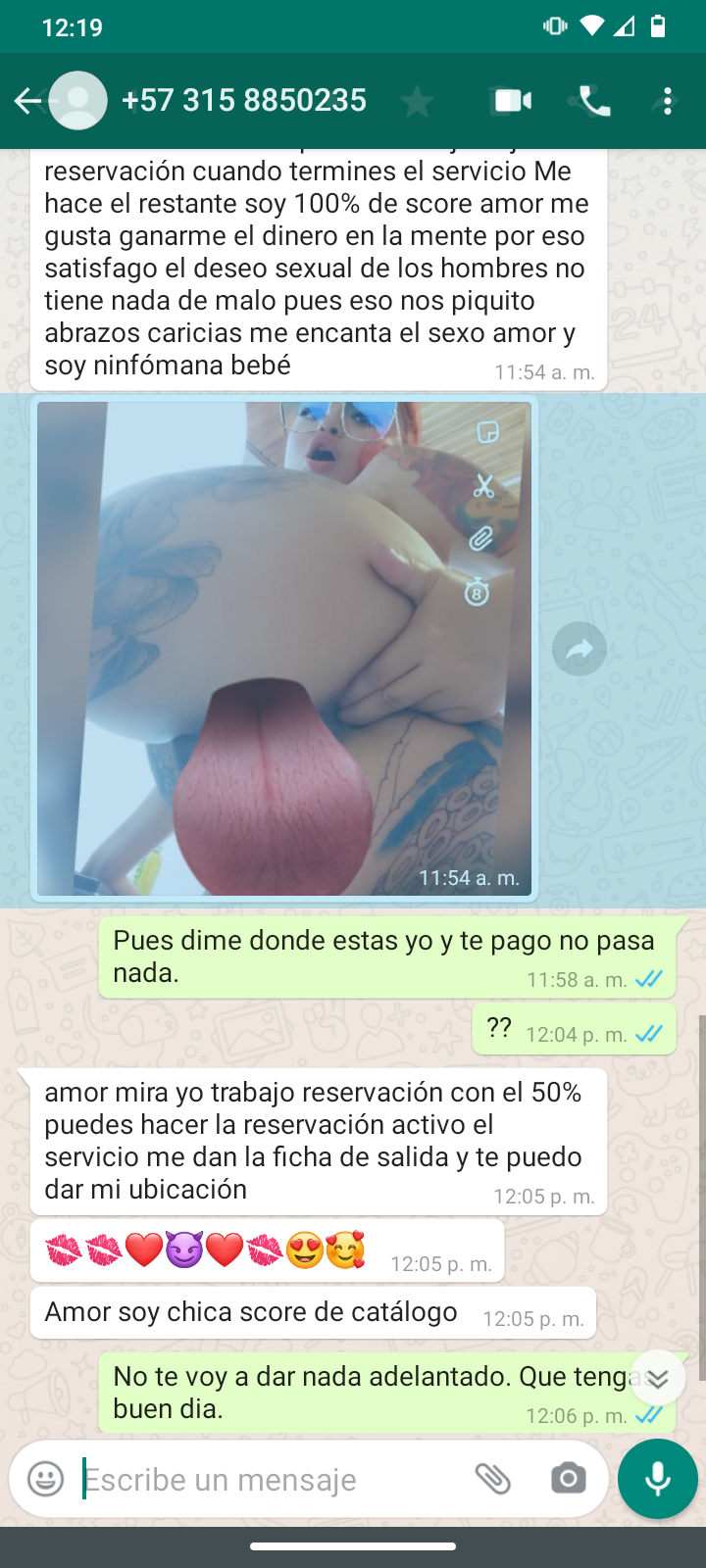The width and height of the screenshot is (706, 1568).
Task: Tap the star icon in the header
Action: coord(418,101)
